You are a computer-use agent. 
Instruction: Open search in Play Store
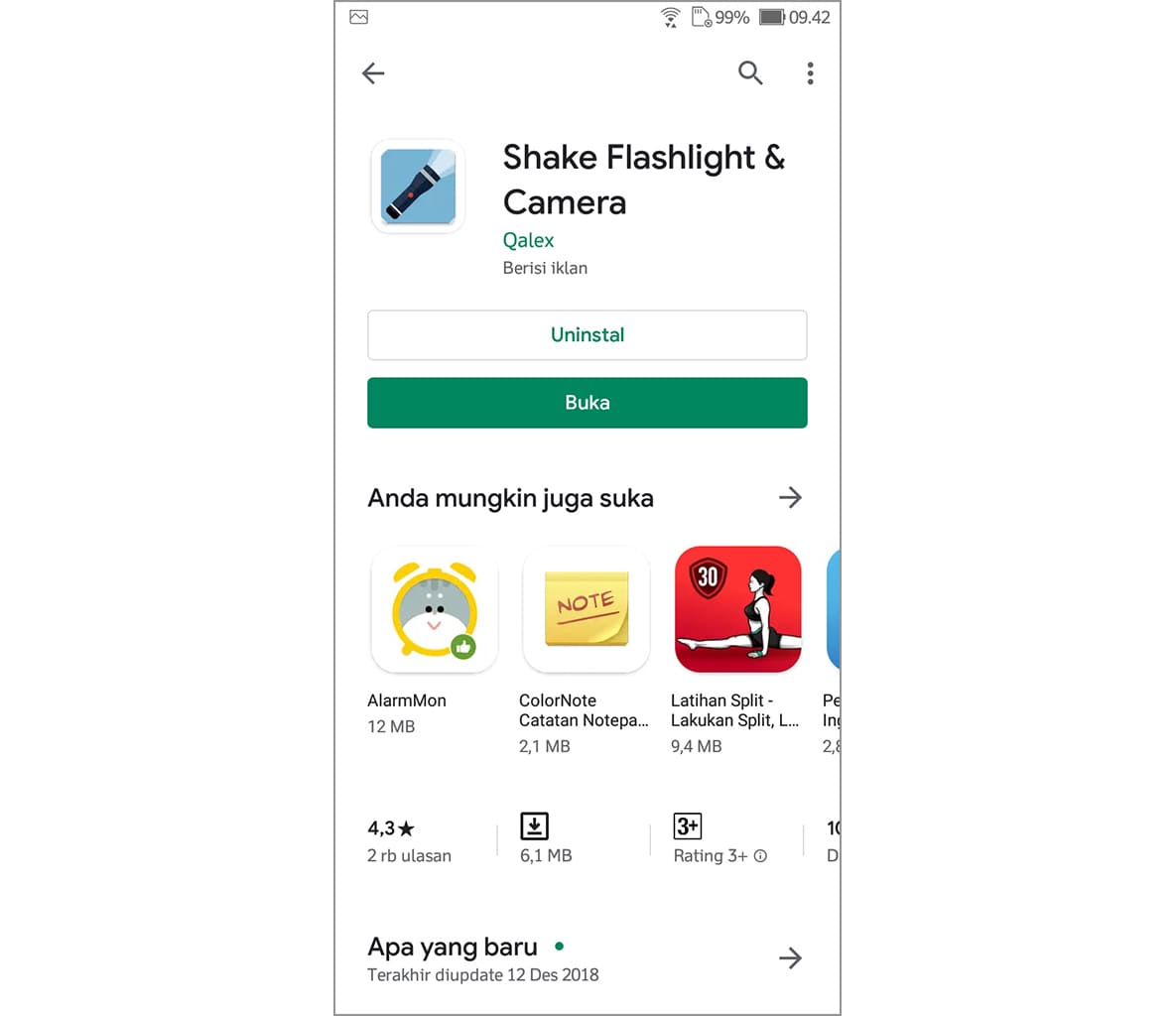tap(750, 72)
